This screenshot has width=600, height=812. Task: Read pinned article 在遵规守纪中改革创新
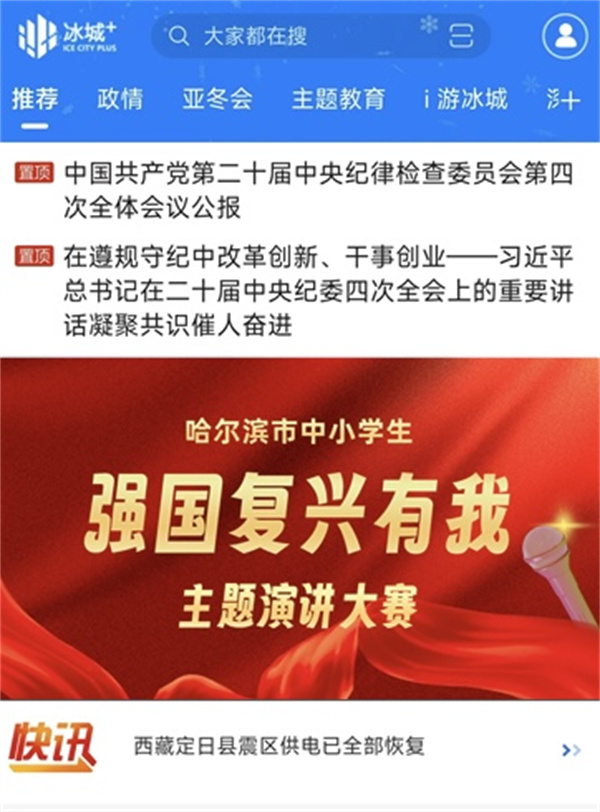(x=318, y=291)
